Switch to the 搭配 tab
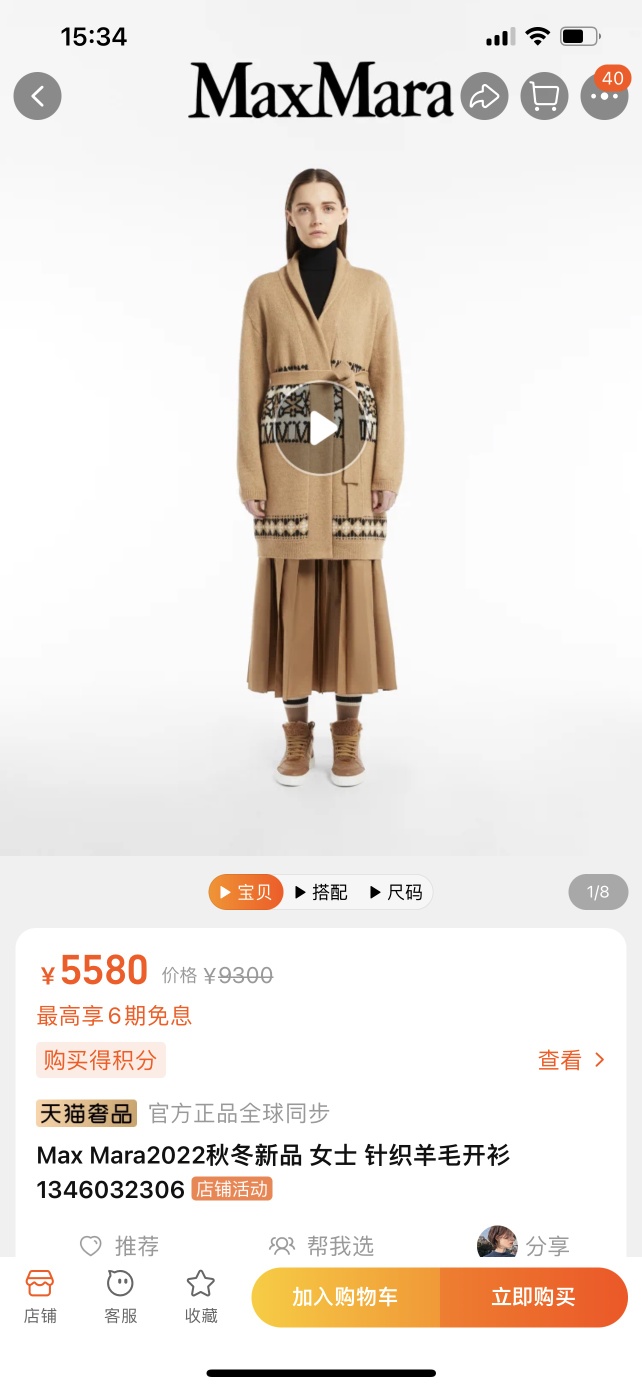This screenshot has height=1389, width=642. coord(321,892)
